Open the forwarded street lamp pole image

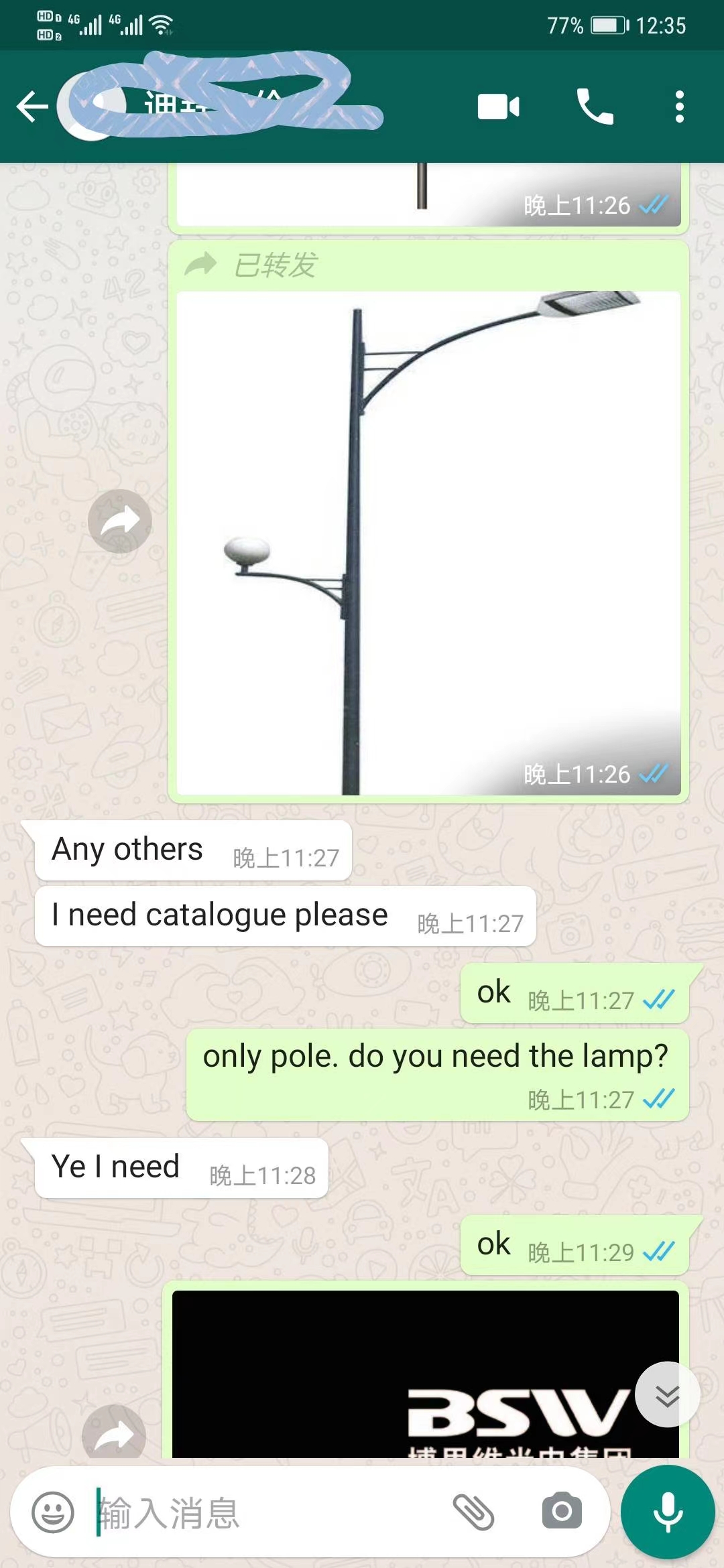[x=428, y=543]
